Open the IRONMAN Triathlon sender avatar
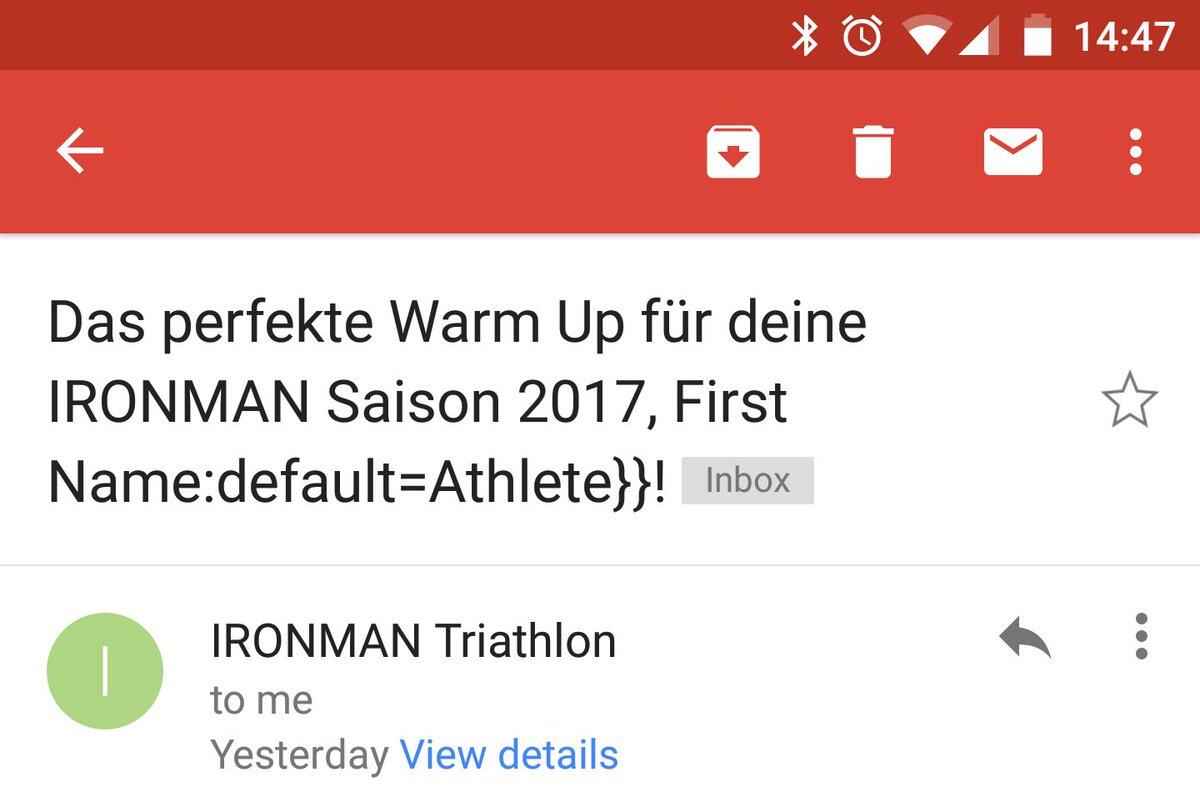The width and height of the screenshot is (1200, 812). coord(105,671)
